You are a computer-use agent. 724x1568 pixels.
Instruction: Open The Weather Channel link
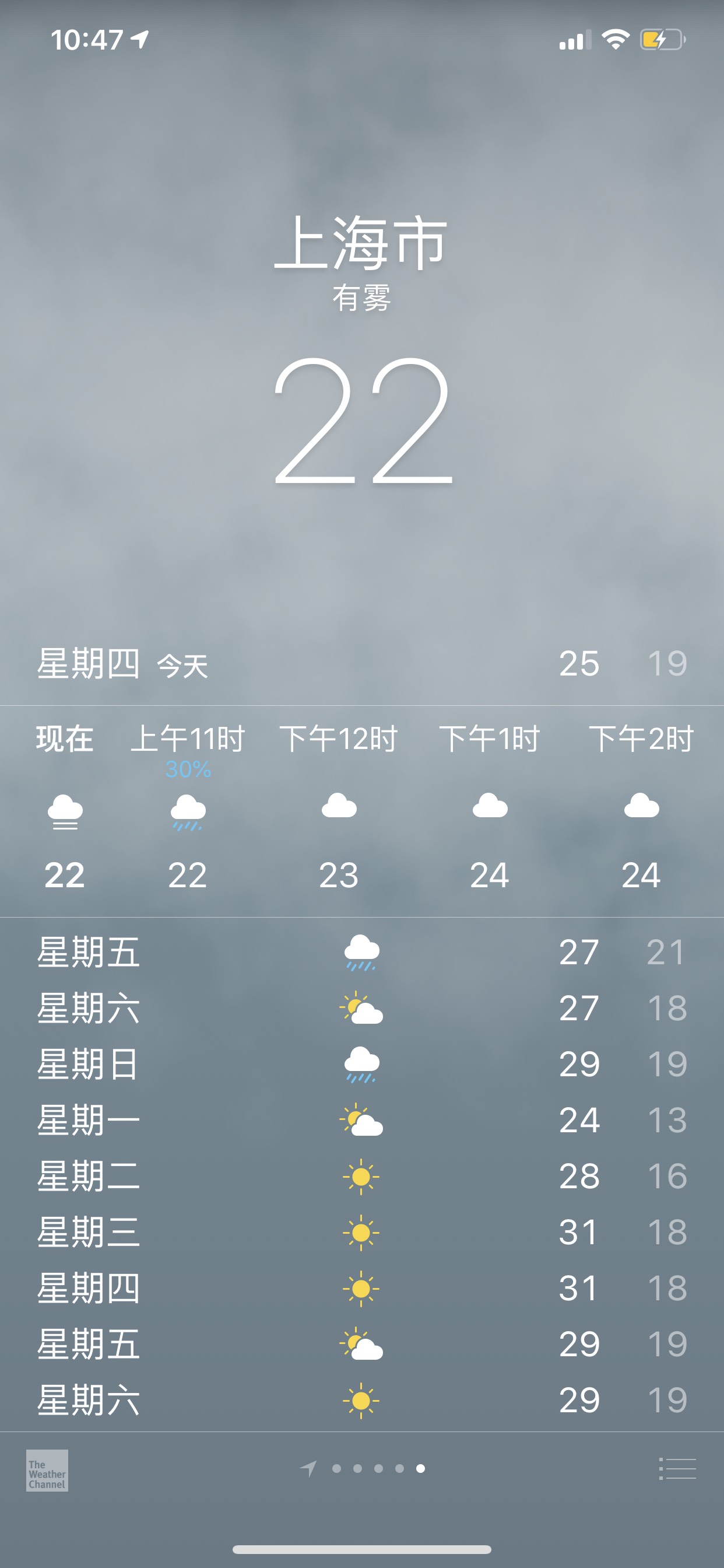point(47,1471)
